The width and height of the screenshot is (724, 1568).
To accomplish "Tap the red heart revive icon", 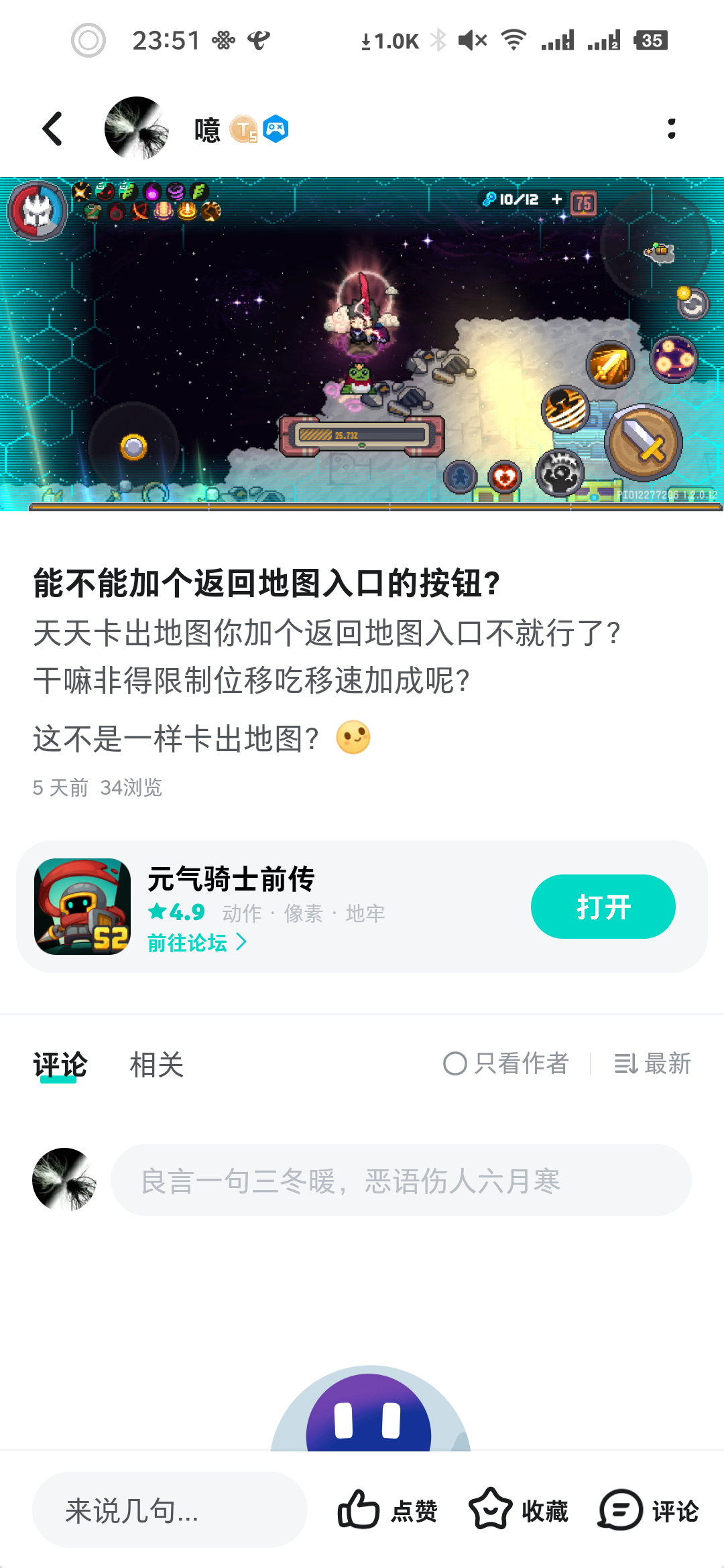I will click(x=504, y=476).
